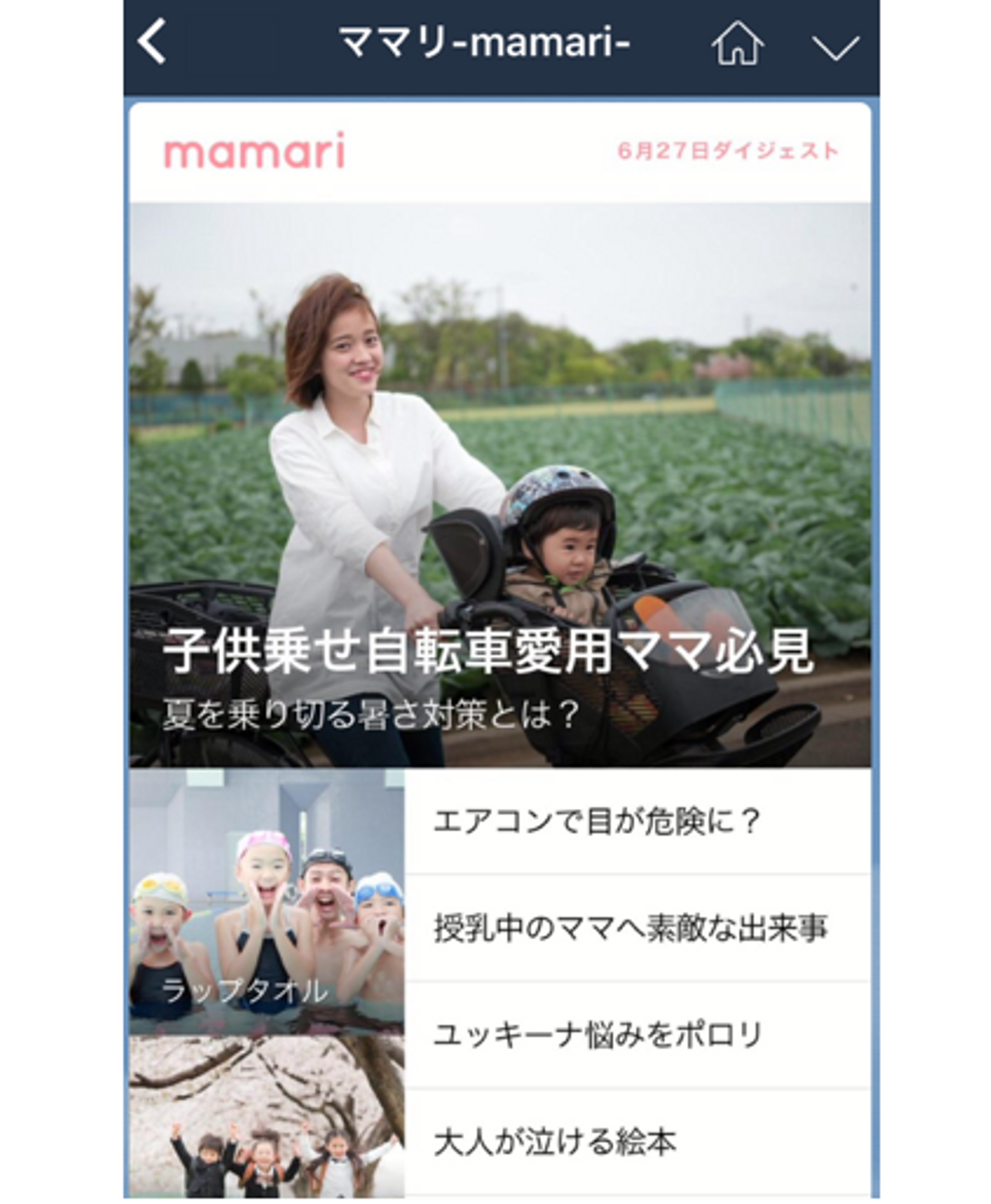Go back using the header arrow
The width and height of the screenshot is (991, 1204).
pos(152,42)
